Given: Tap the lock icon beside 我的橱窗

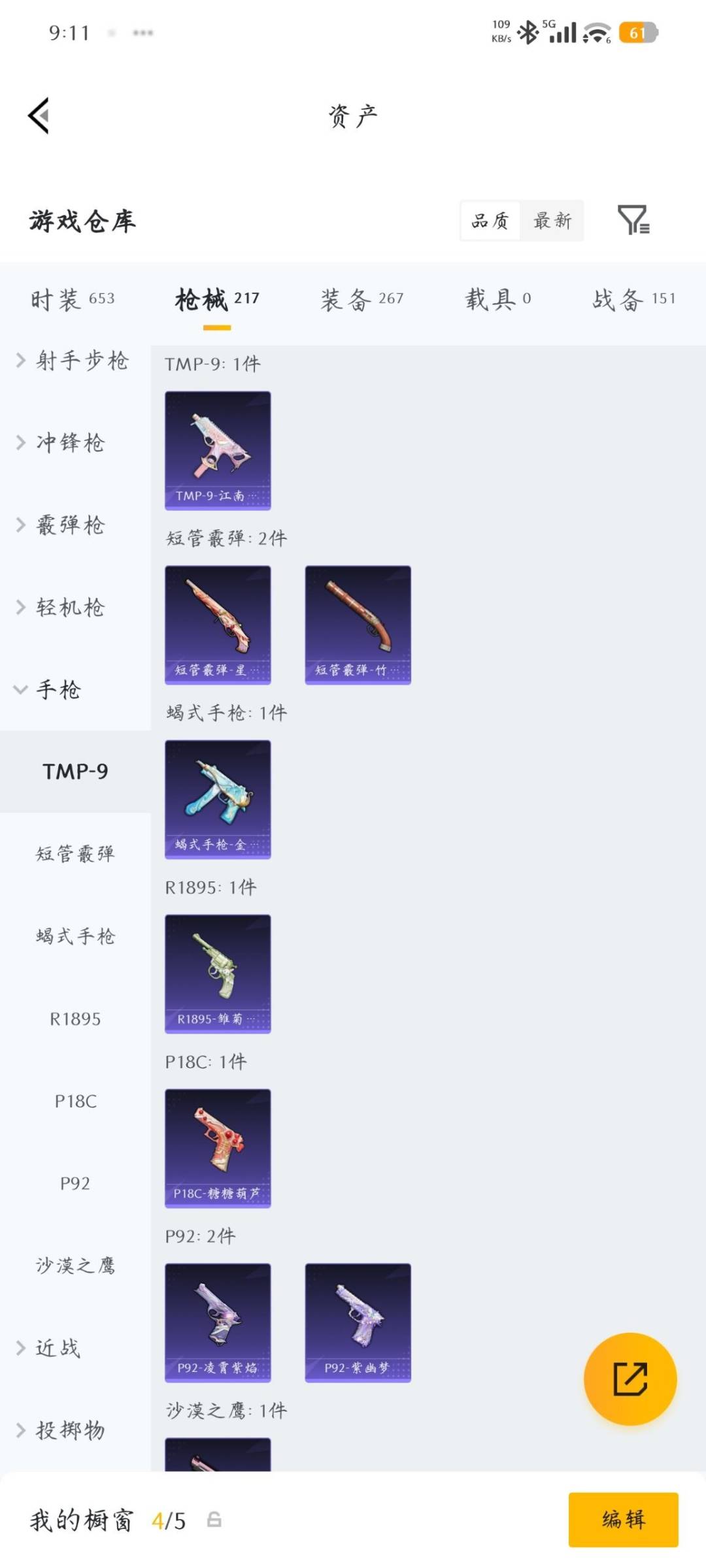Looking at the screenshot, I should click(214, 1520).
